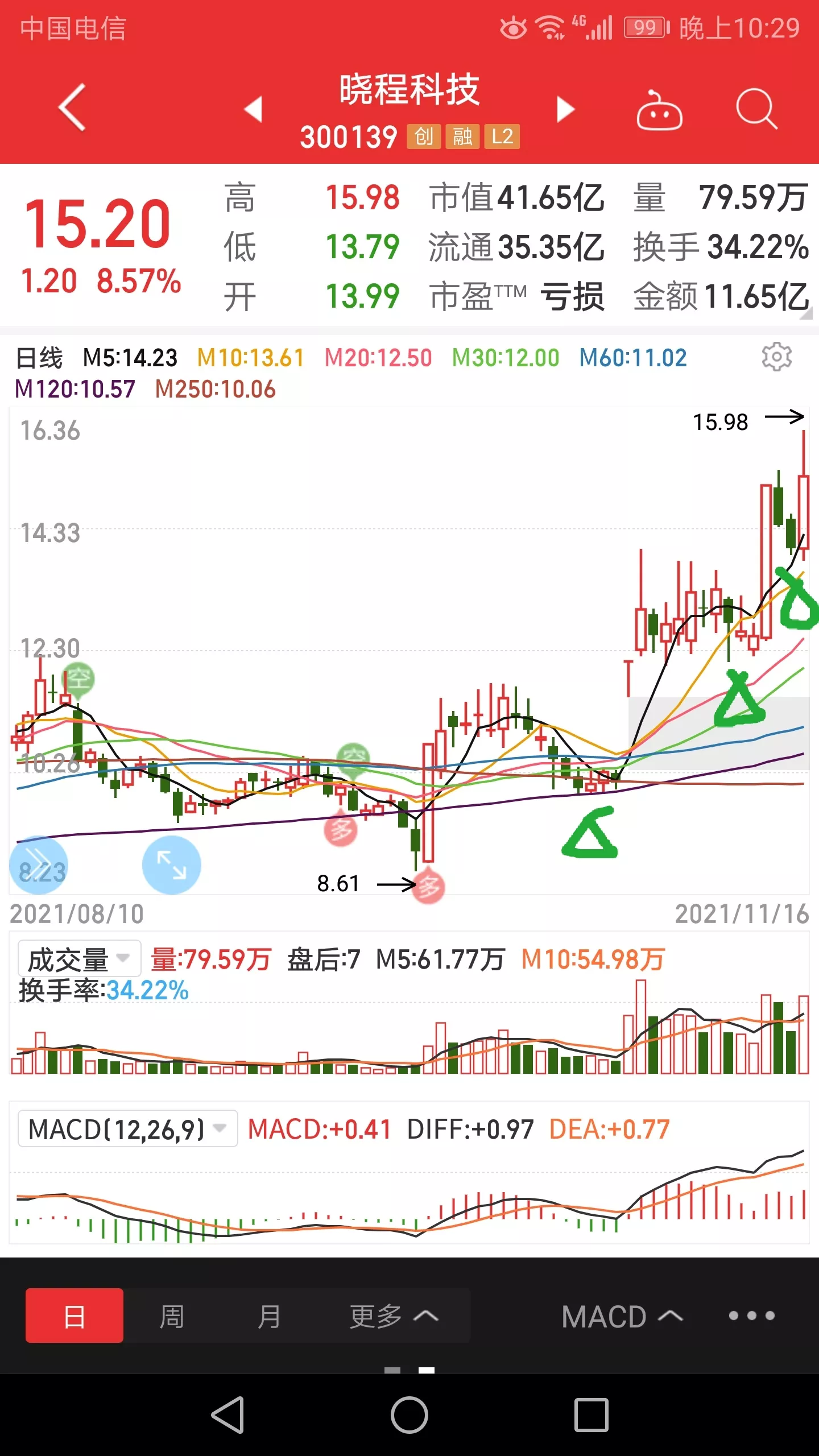Expand the 更多 period options
Screen dimensions: 819x1456
pos(394,1316)
